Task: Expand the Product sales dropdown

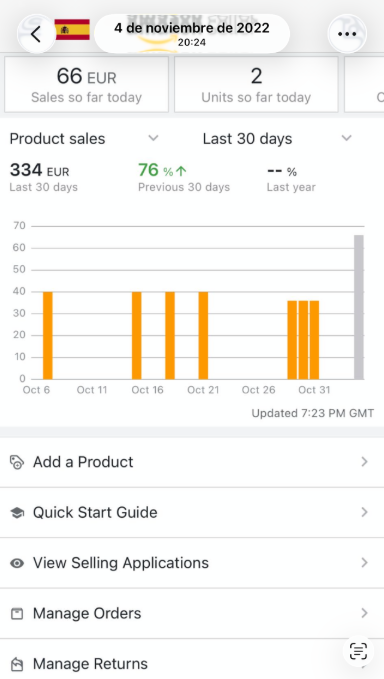Action: pyautogui.click(x=84, y=139)
